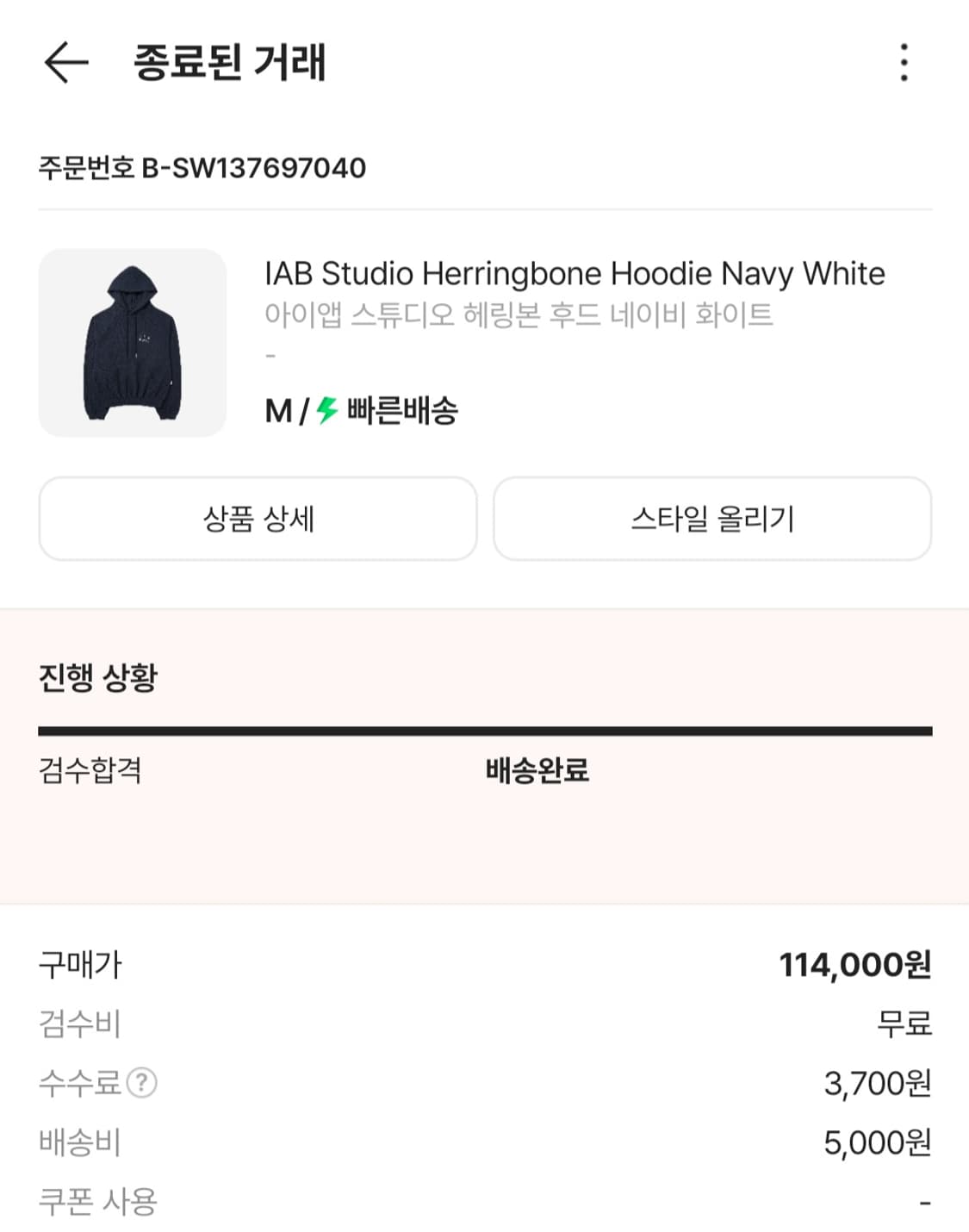Tap the 배송비 5,000원 row

[484, 1143]
